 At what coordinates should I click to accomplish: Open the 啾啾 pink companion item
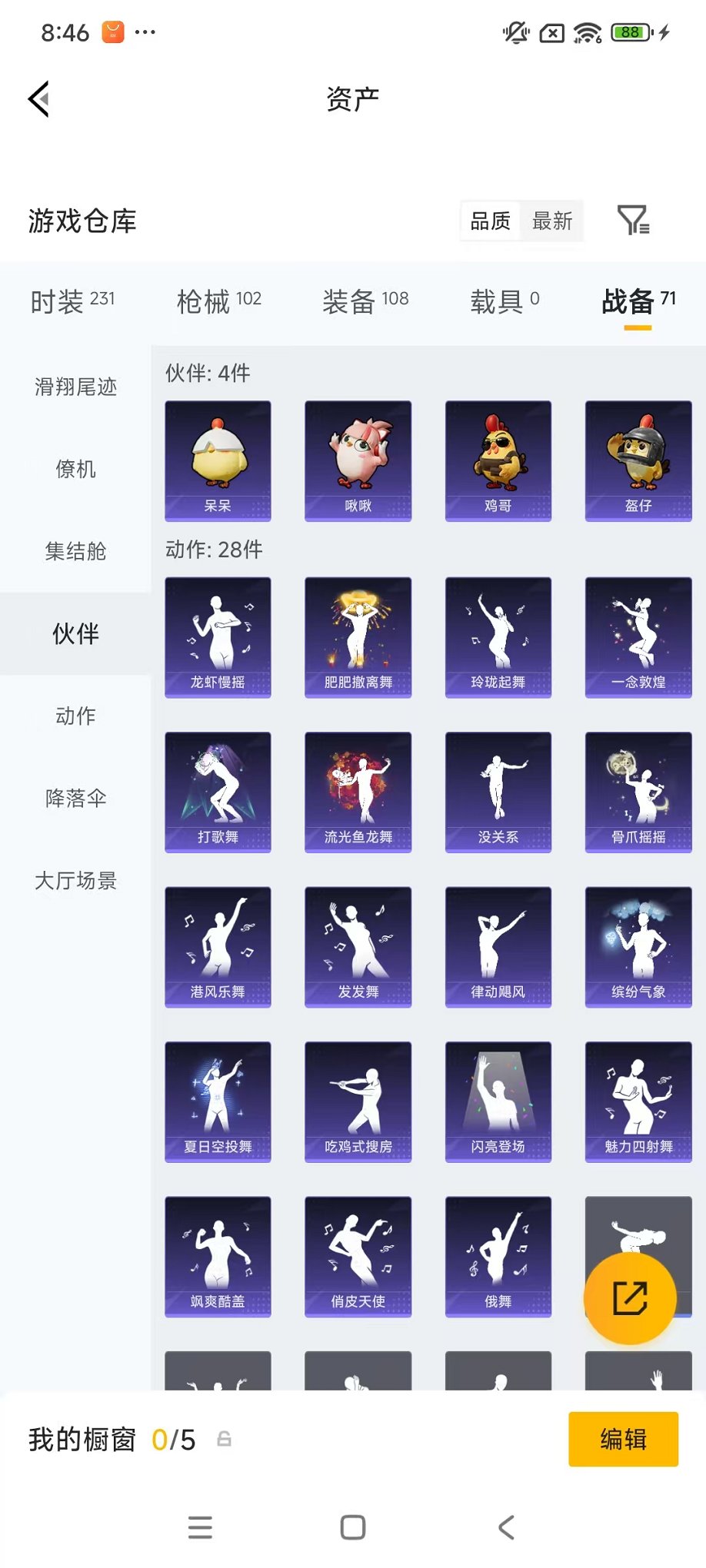[x=358, y=460]
